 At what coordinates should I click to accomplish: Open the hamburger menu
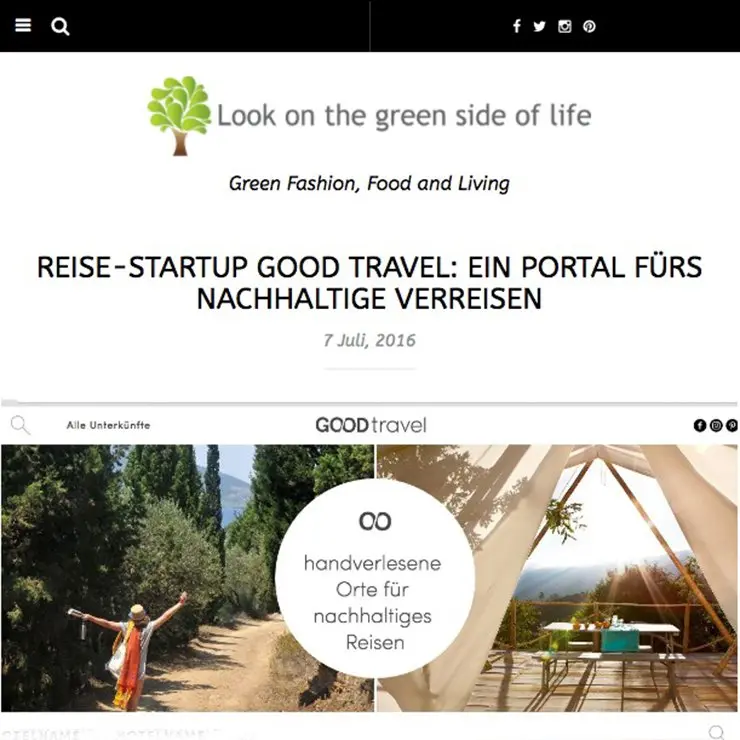(x=23, y=26)
